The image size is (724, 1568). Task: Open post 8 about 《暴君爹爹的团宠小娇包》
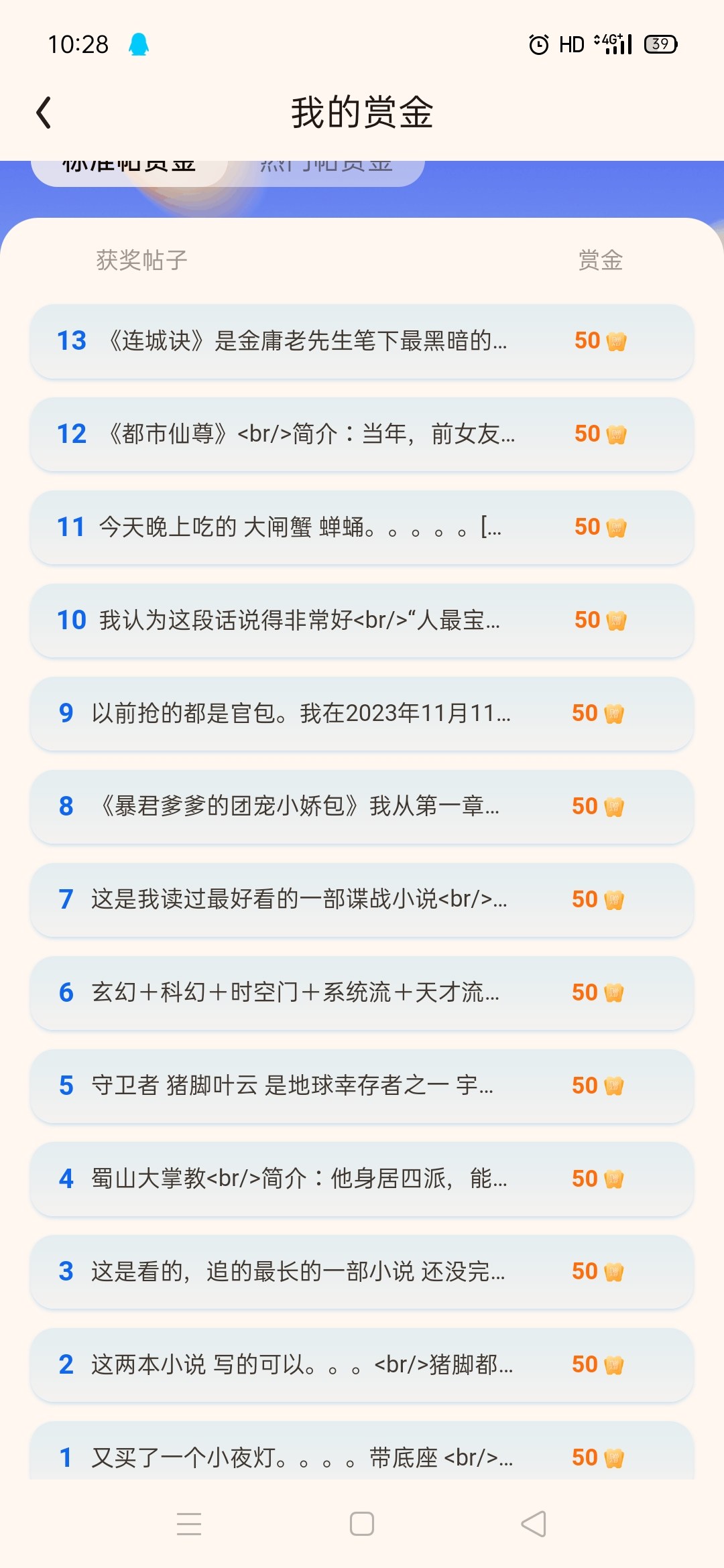[362, 807]
